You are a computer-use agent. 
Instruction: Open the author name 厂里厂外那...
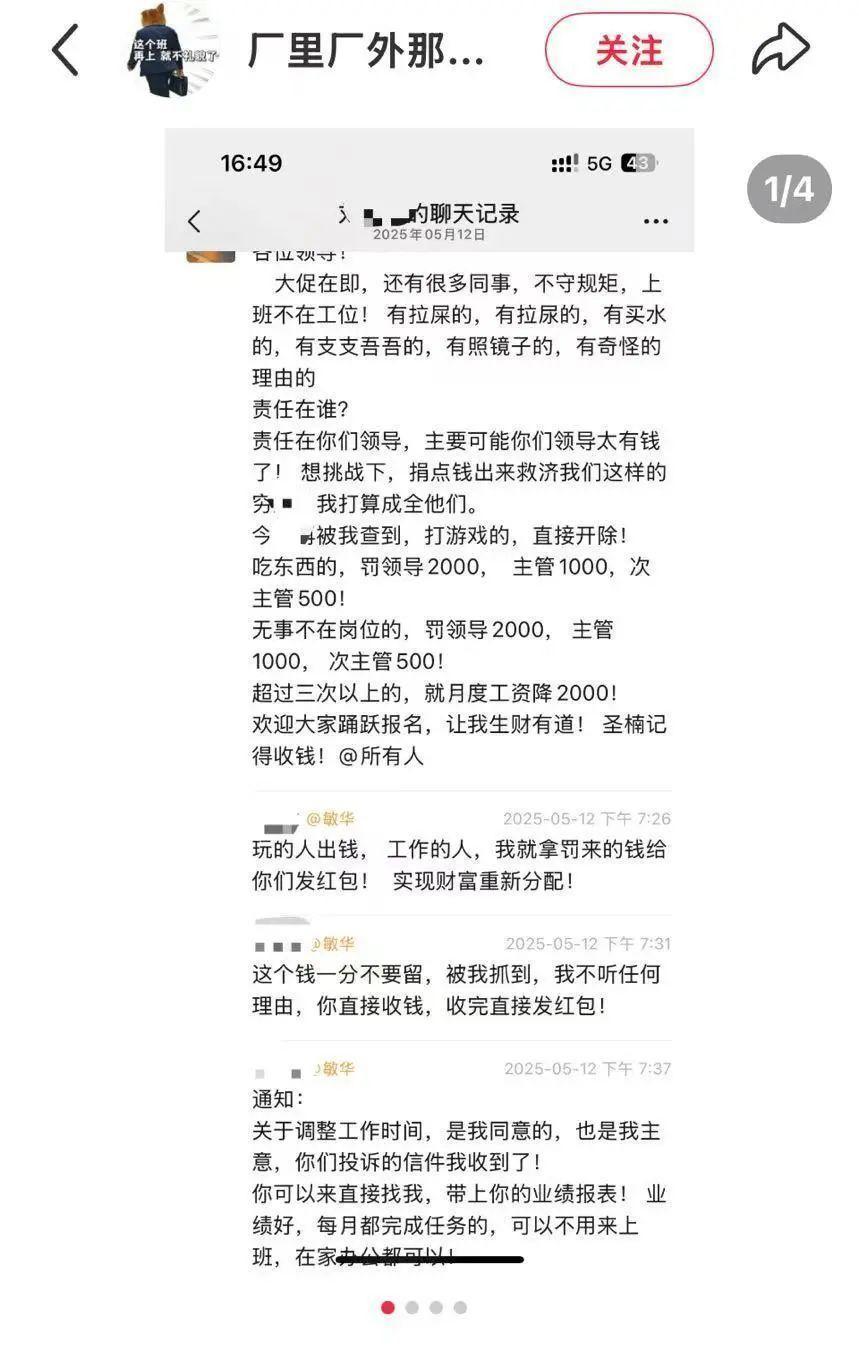click(366, 50)
